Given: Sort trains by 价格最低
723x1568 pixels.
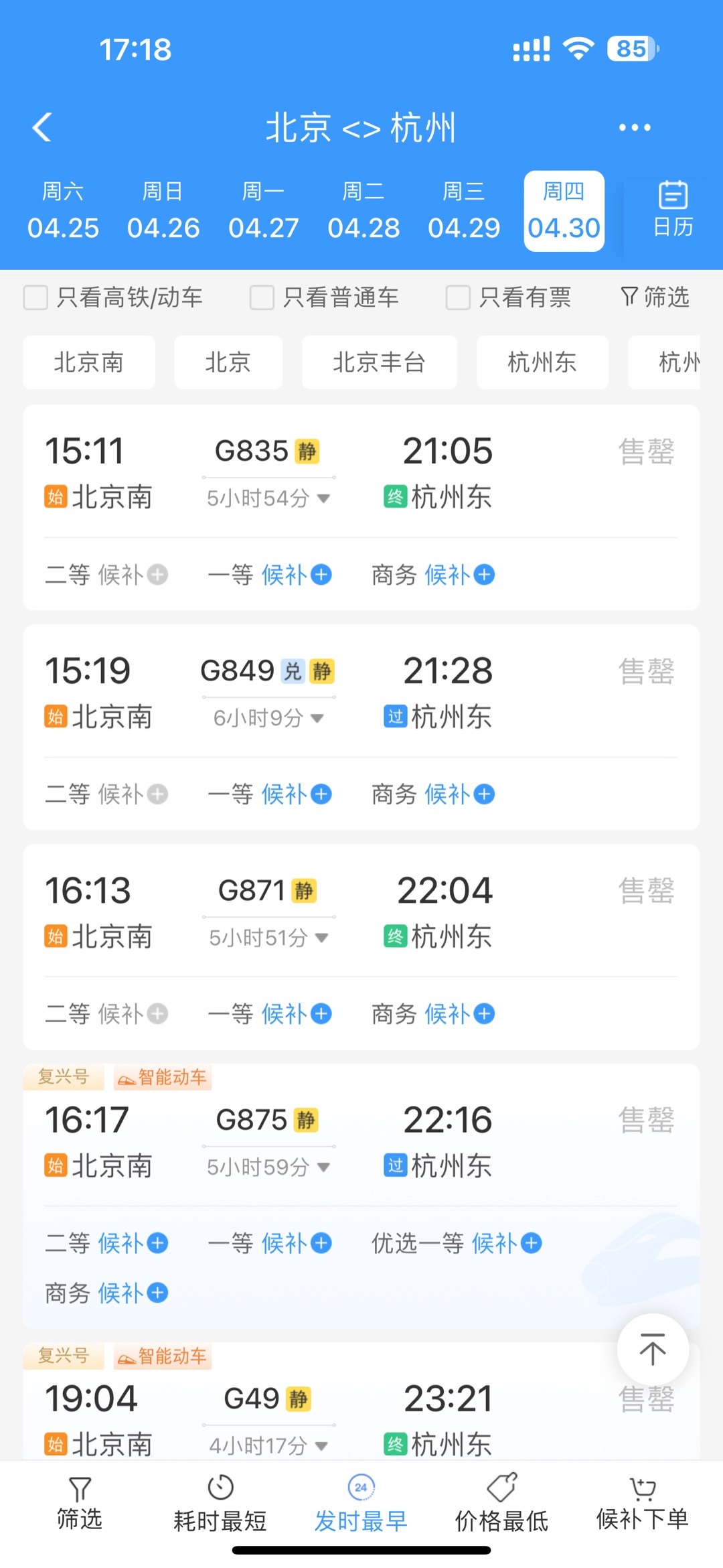Looking at the screenshot, I should click(x=501, y=1505).
